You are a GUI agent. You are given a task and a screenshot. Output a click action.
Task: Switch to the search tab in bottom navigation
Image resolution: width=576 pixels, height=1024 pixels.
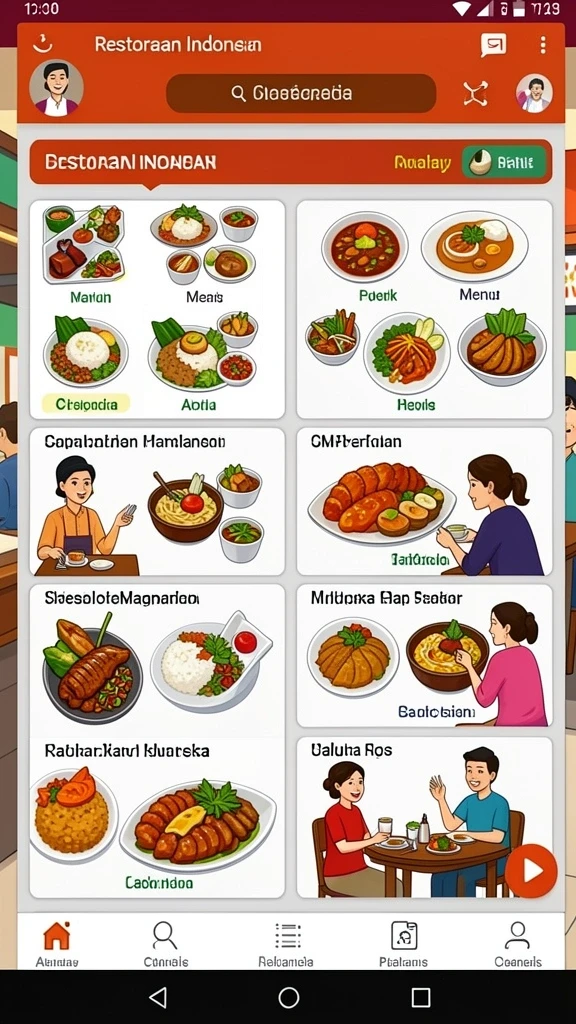click(x=165, y=944)
